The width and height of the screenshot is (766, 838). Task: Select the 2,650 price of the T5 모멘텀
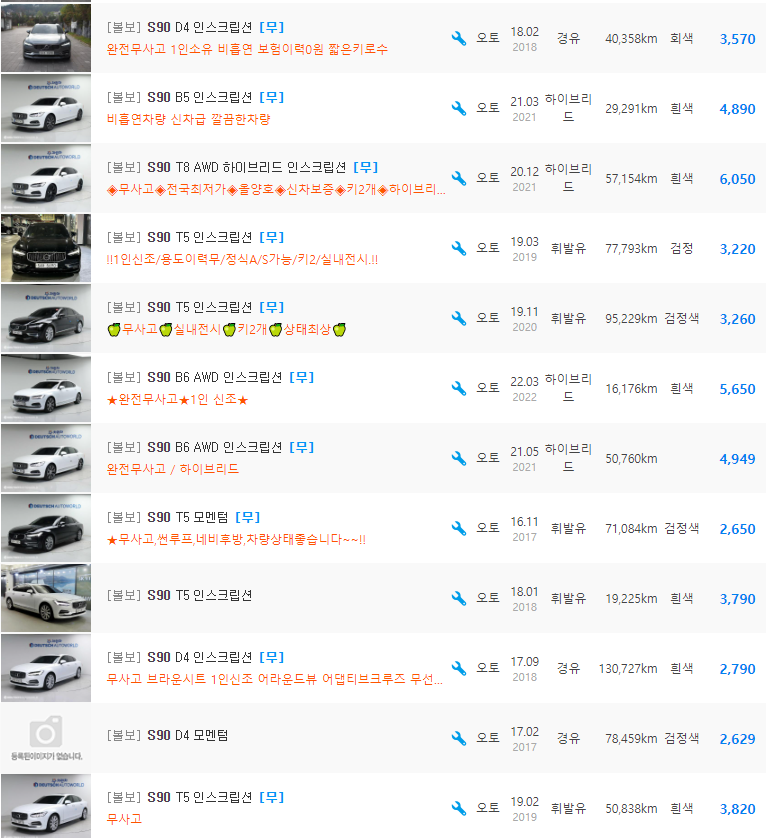point(737,528)
